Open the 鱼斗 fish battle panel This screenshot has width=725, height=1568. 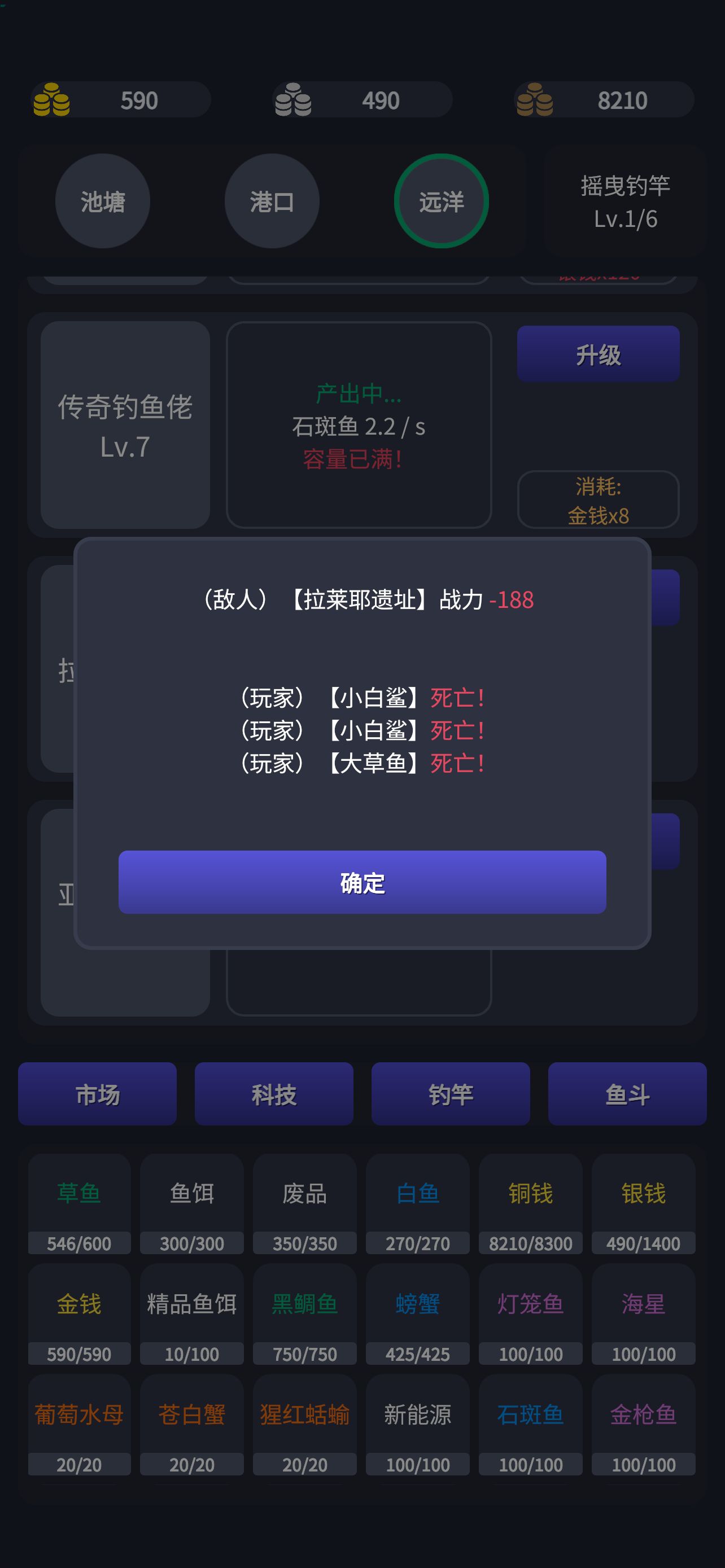pos(627,1094)
